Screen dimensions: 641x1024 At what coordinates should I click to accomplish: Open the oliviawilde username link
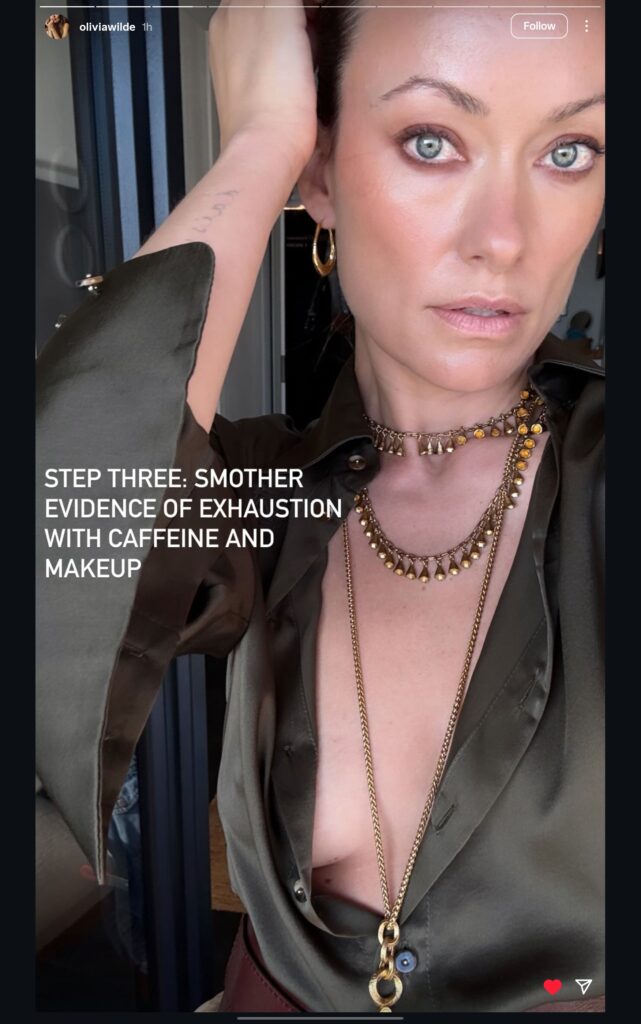point(105,27)
